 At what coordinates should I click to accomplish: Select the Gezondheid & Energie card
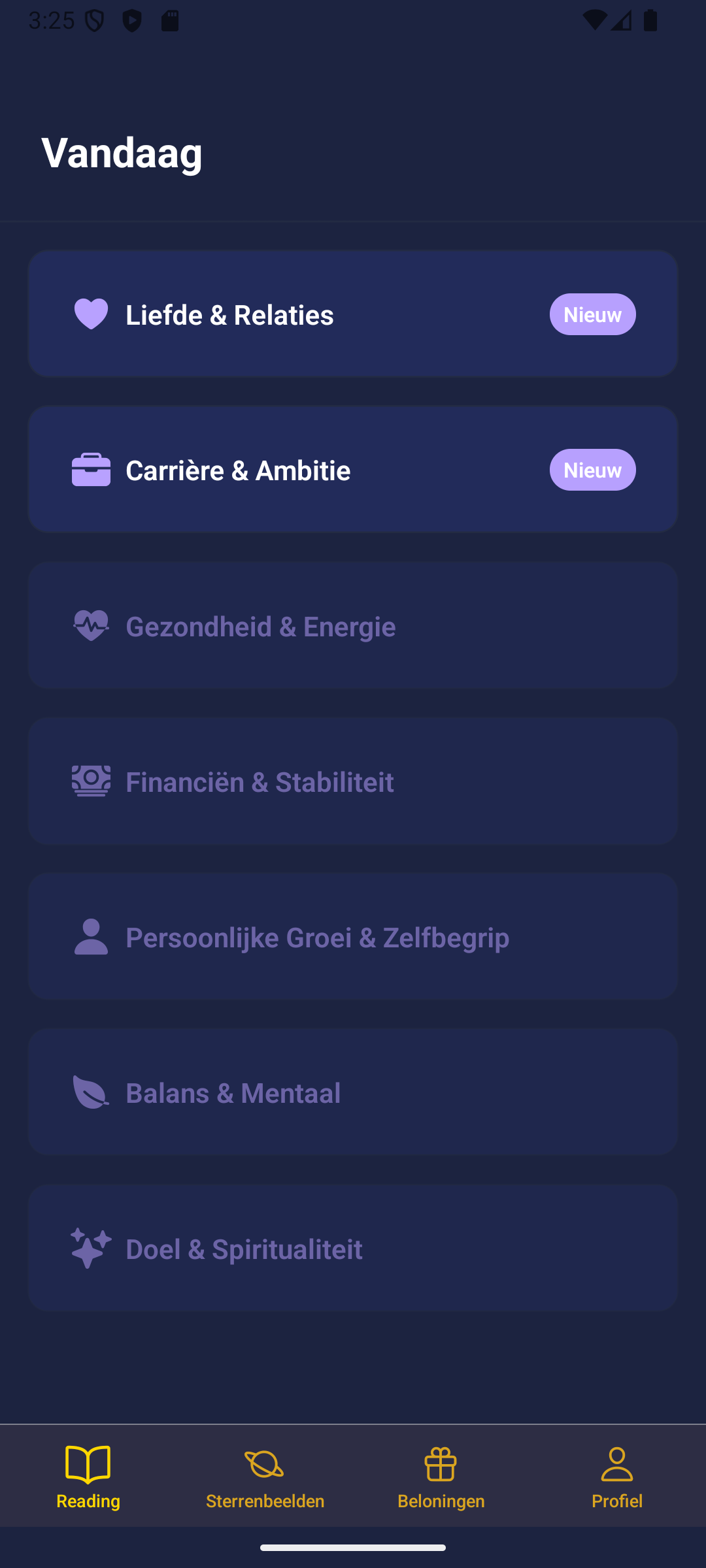pyautogui.click(x=353, y=625)
